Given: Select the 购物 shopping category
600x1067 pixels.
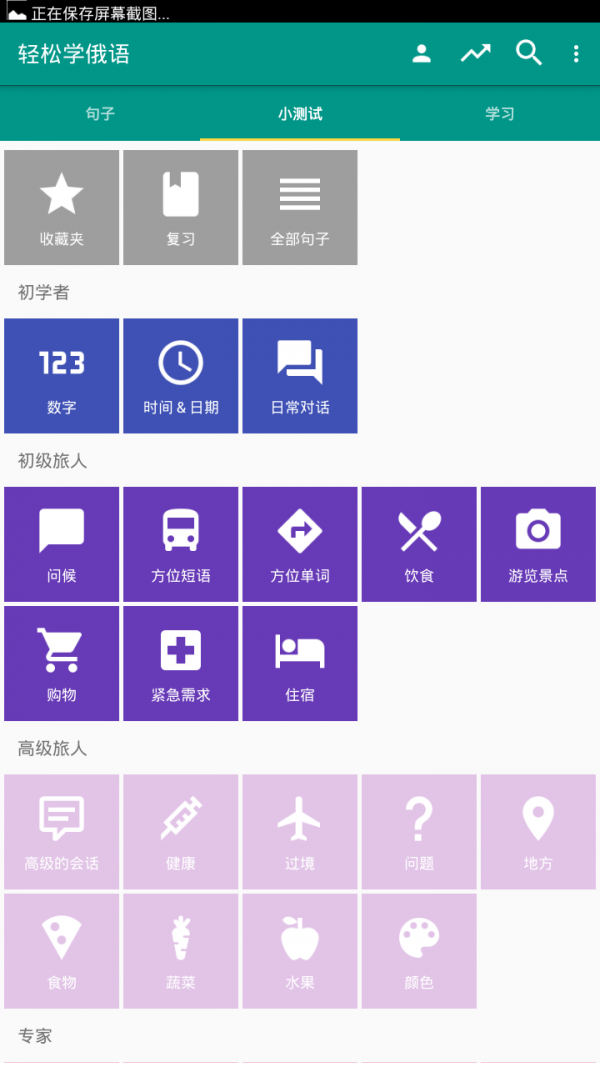Looking at the screenshot, I should click(x=62, y=663).
